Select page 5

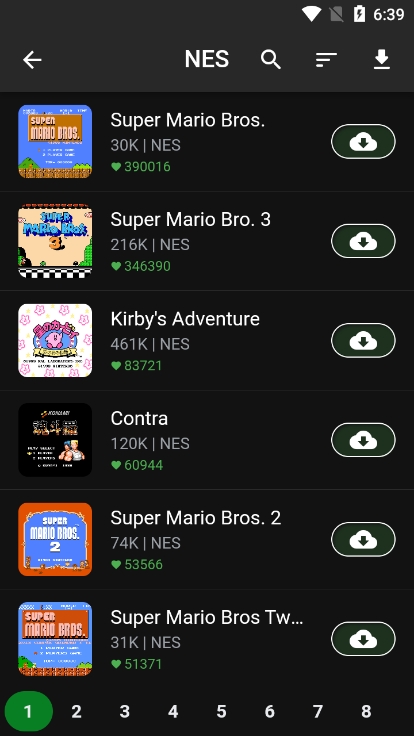click(221, 712)
